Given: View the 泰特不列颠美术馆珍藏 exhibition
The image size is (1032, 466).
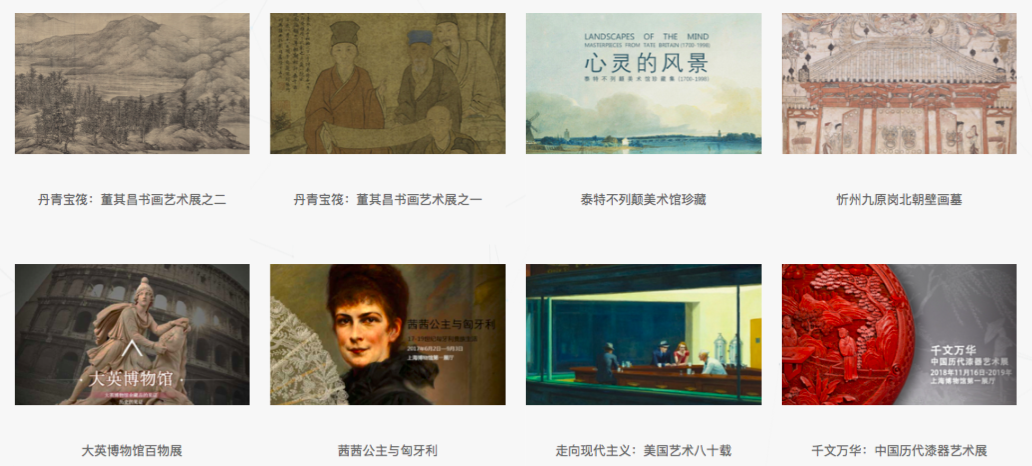Looking at the screenshot, I should 643,84.
